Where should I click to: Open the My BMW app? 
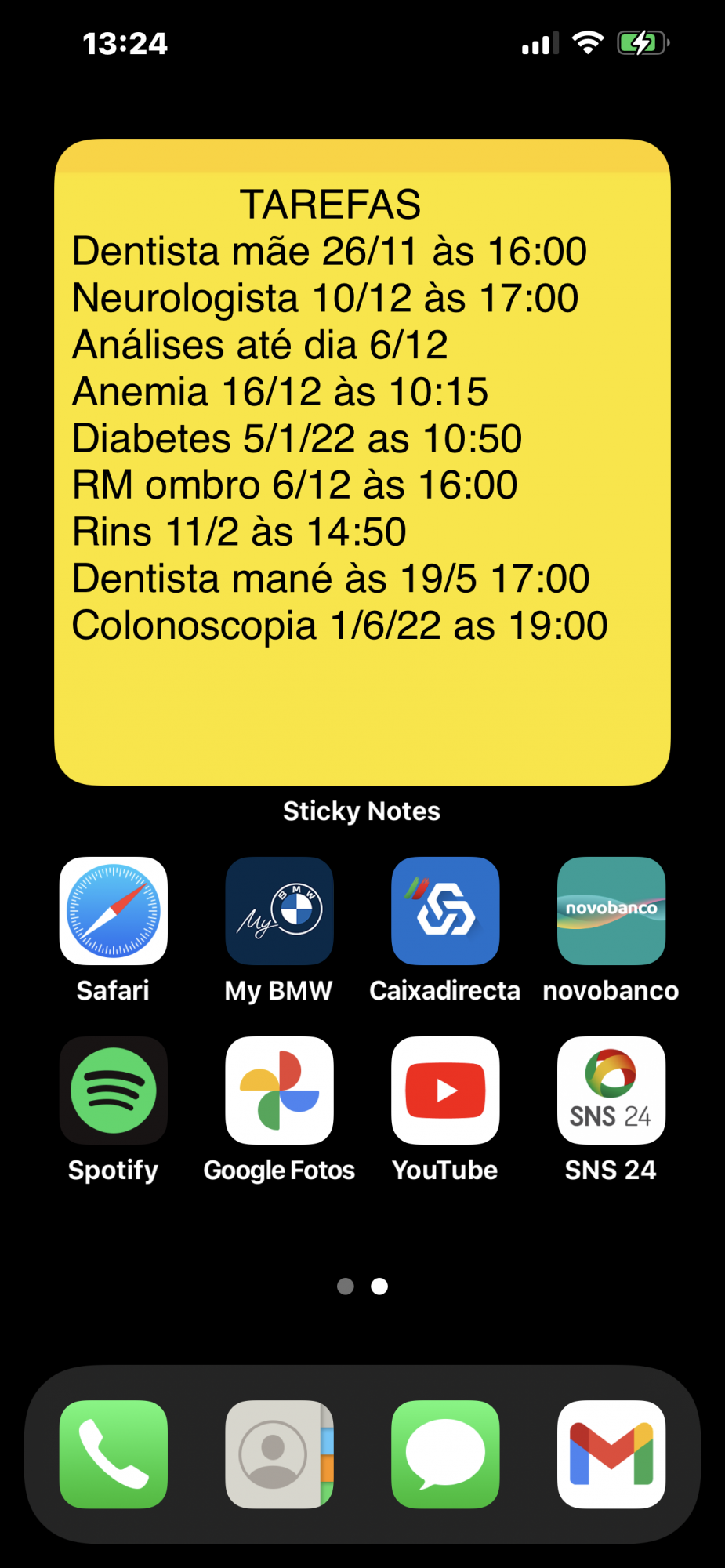(x=279, y=910)
